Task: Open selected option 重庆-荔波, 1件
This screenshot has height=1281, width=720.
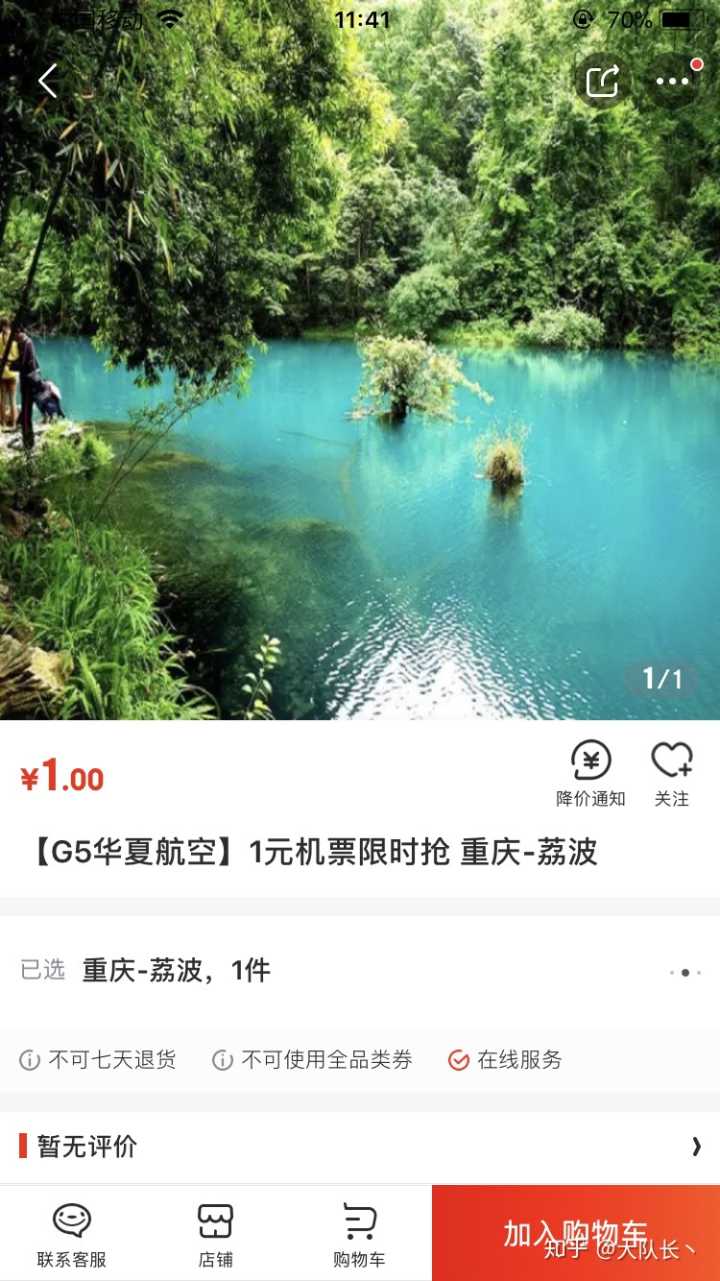Action: (x=360, y=970)
